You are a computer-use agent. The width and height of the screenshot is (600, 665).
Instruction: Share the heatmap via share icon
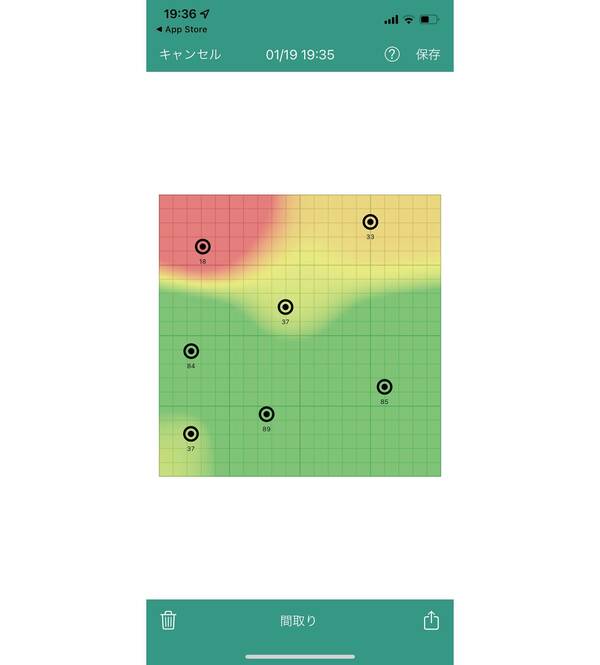pos(431,620)
